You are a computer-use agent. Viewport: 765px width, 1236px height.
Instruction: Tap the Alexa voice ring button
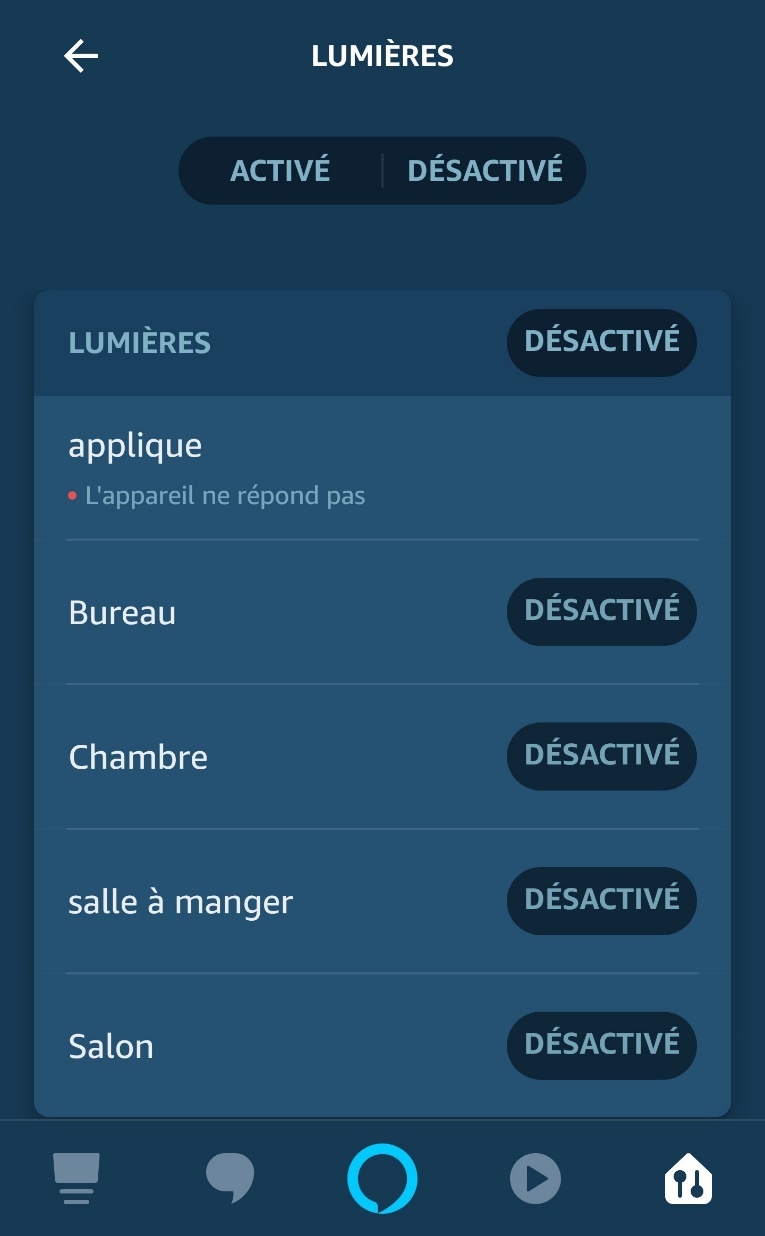(382, 1178)
